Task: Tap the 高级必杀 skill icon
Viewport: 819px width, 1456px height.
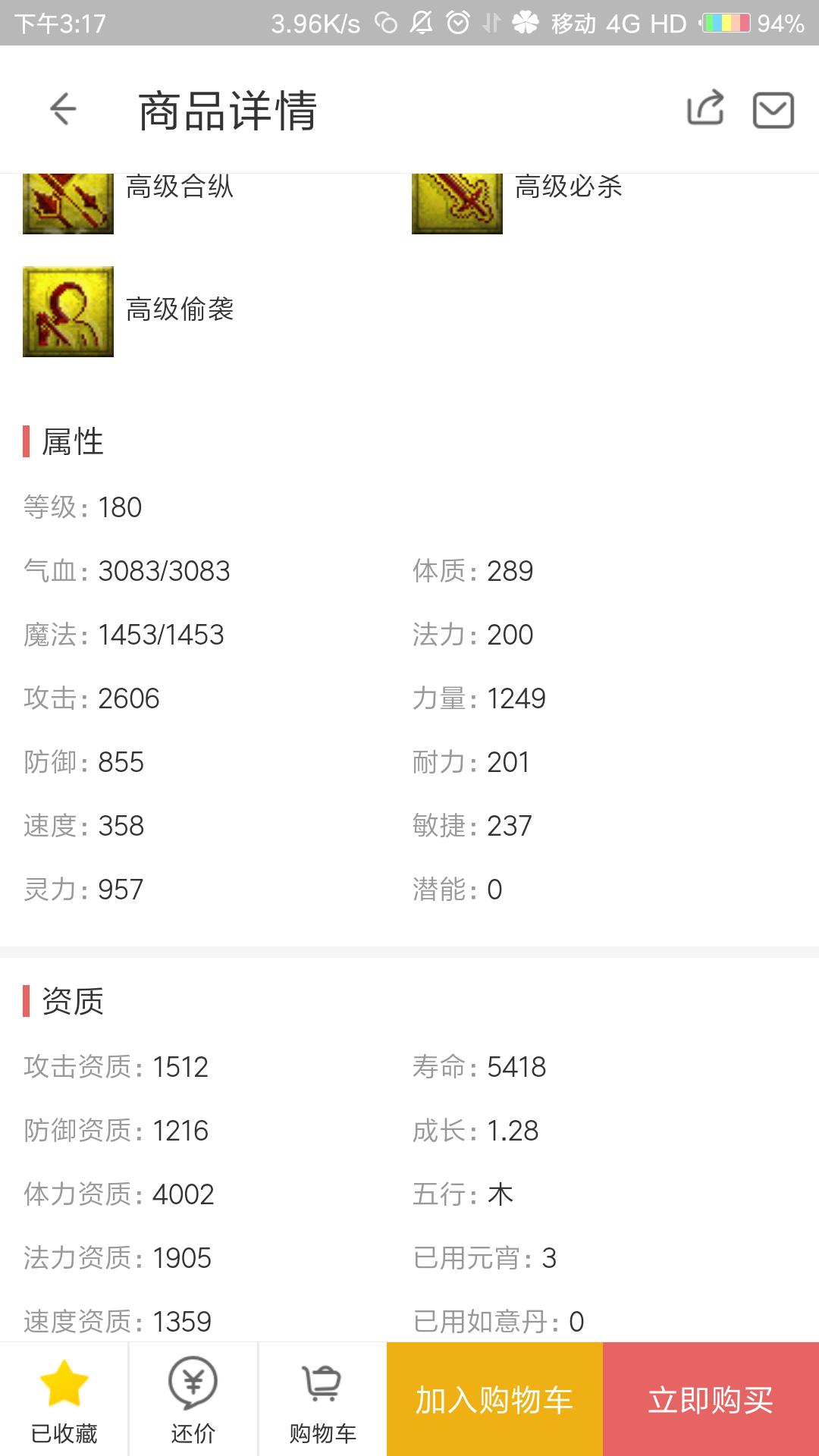Action: (457, 204)
